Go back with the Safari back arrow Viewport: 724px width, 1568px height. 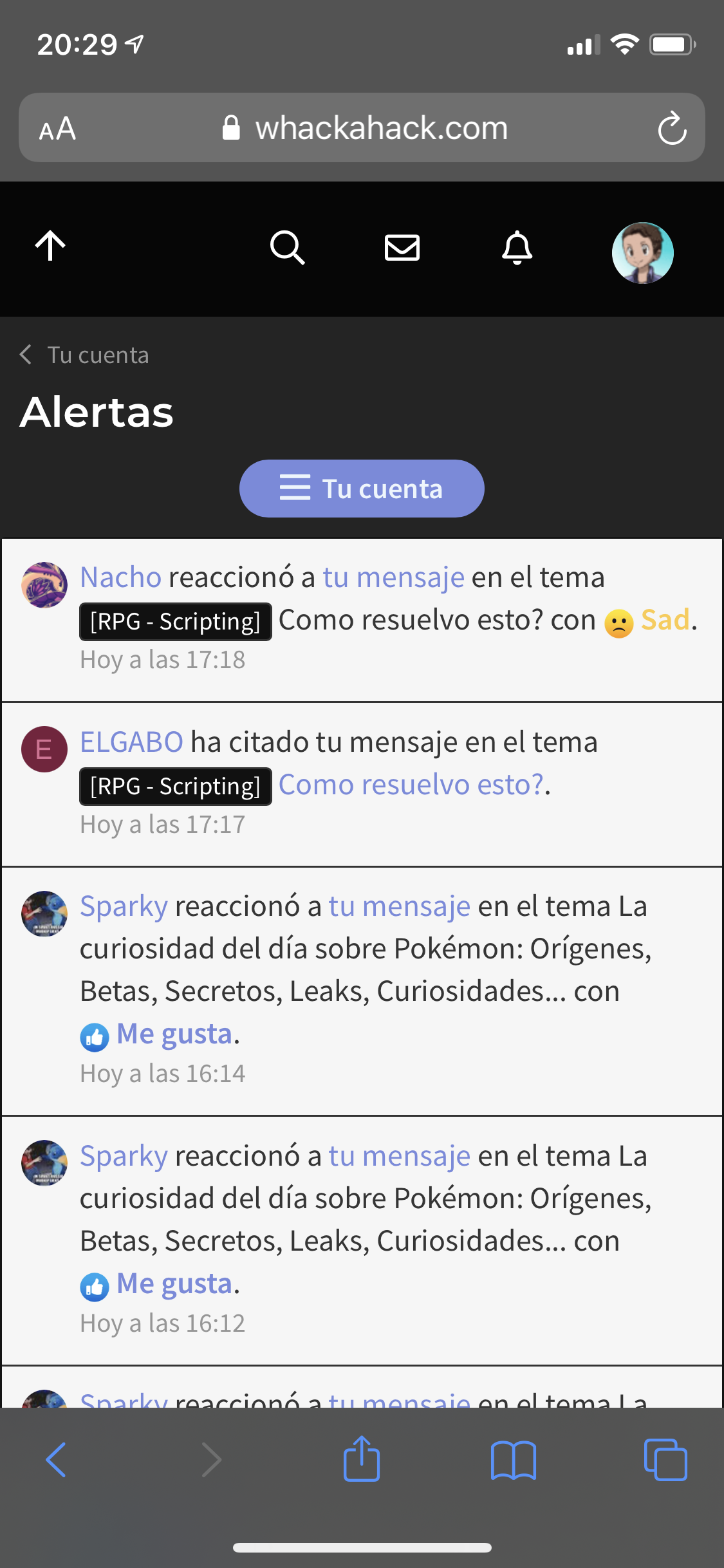(56, 1459)
